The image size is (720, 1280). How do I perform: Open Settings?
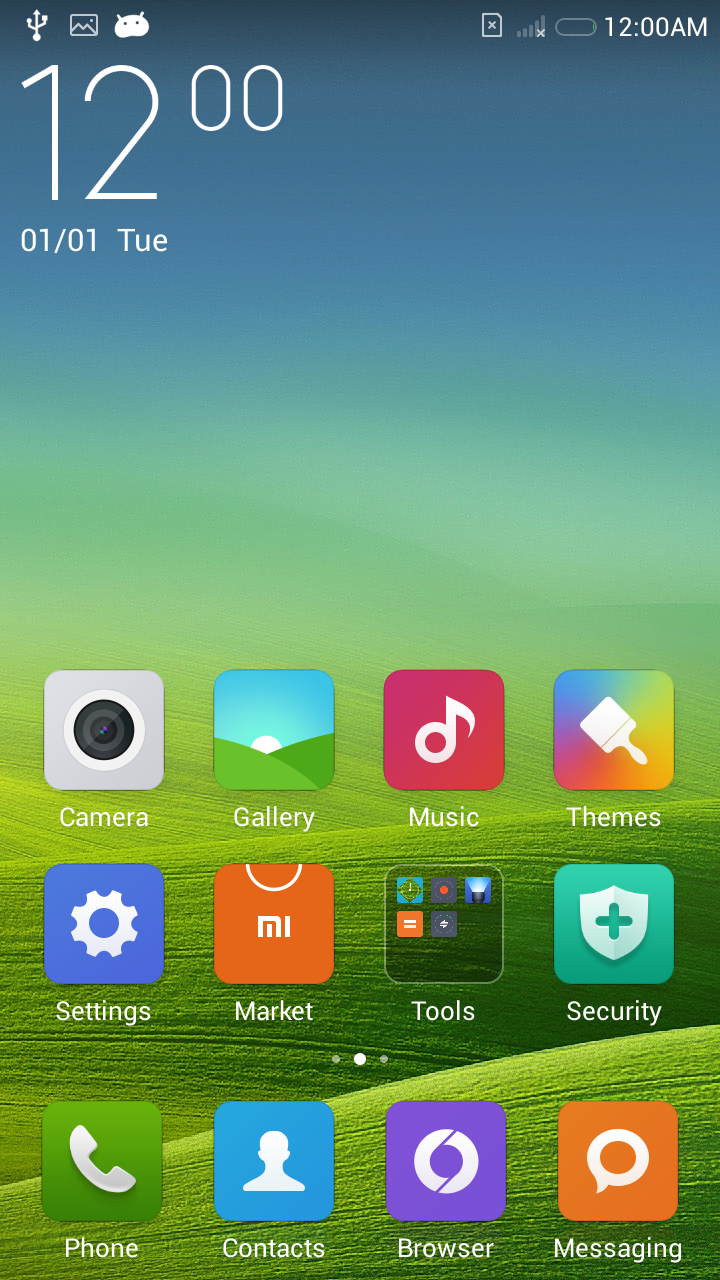tap(104, 924)
